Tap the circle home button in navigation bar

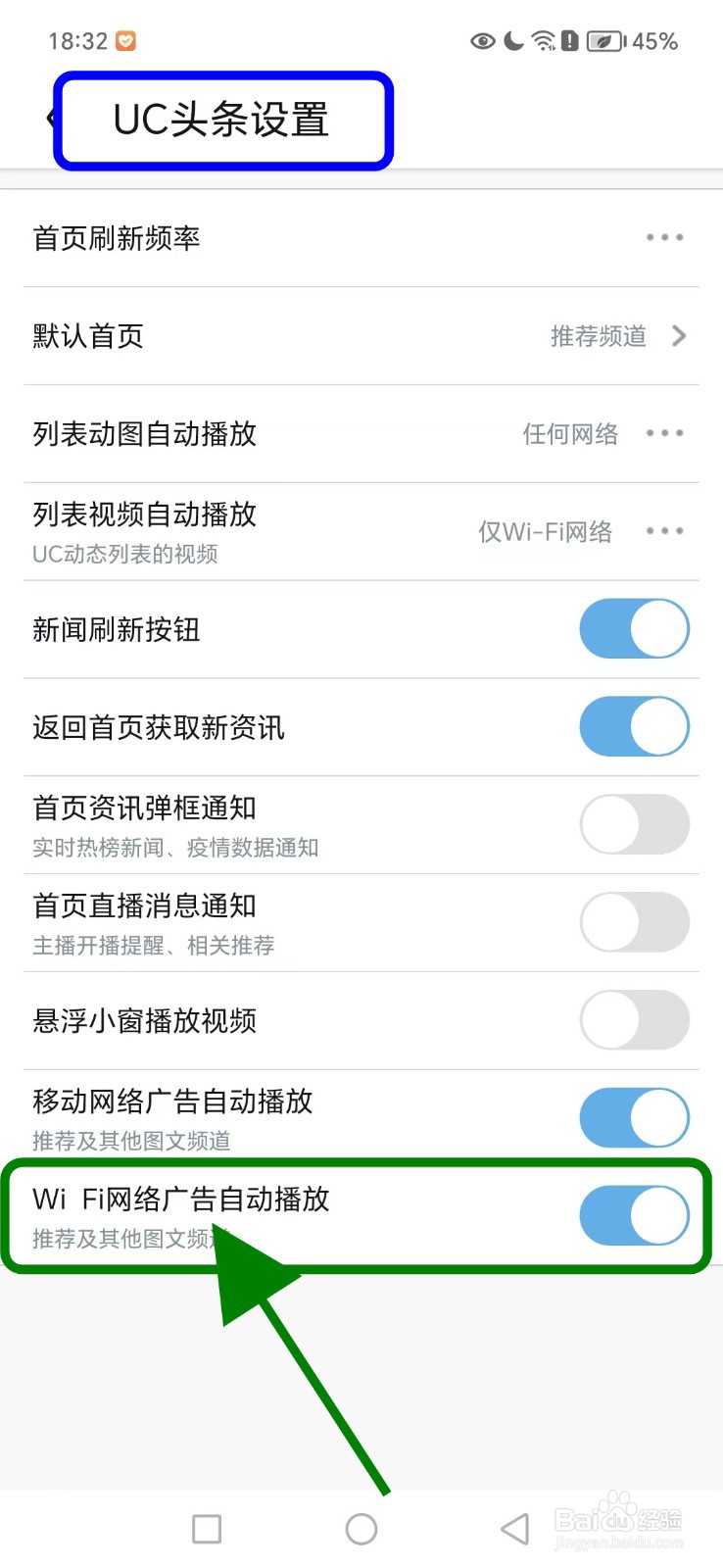(x=361, y=1528)
